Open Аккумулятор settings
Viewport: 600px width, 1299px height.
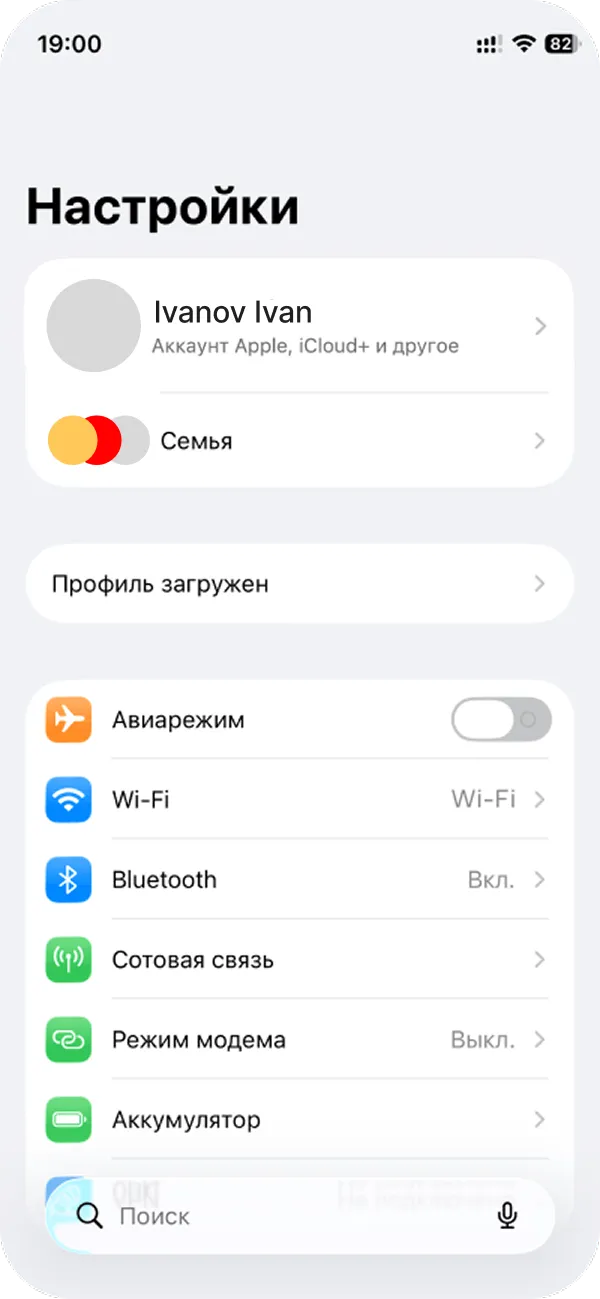click(299, 1119)
